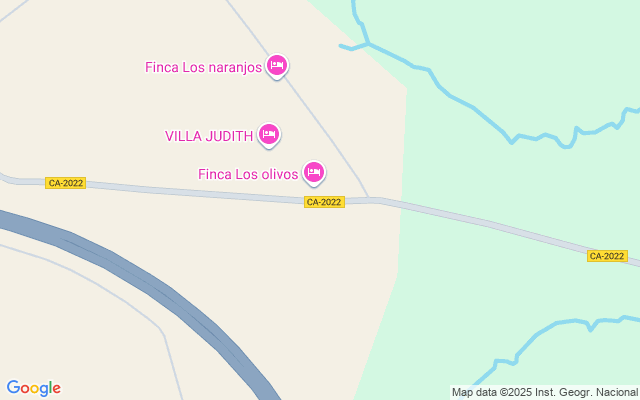Open the Finca Los naranjos lodging pin

(278, 66)
